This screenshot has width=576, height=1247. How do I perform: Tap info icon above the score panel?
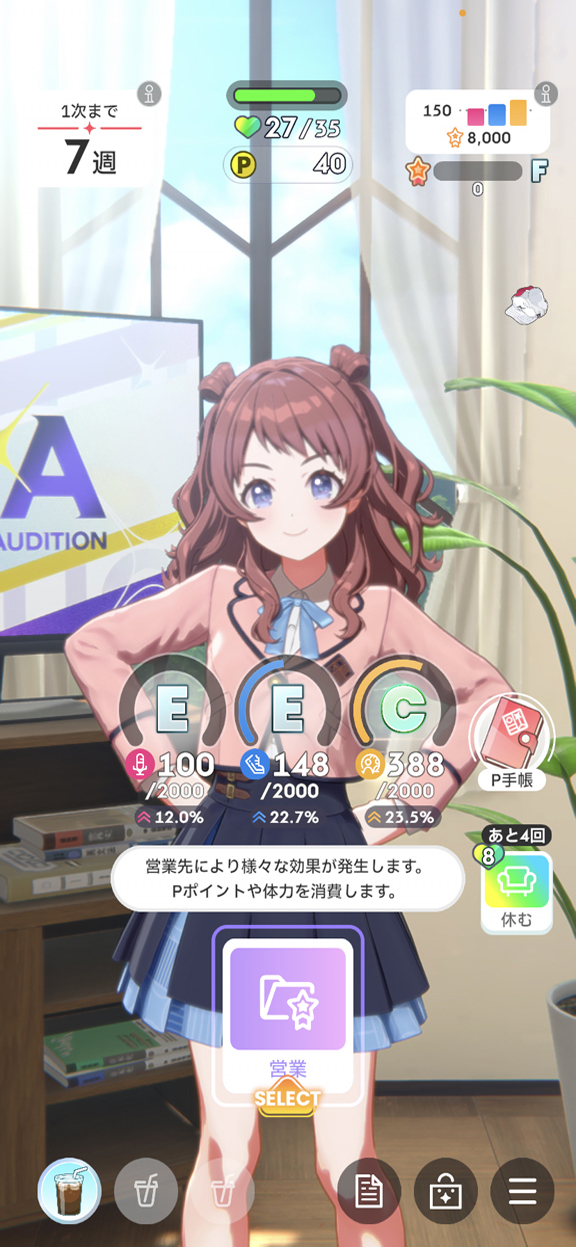(x=545, y=93)
